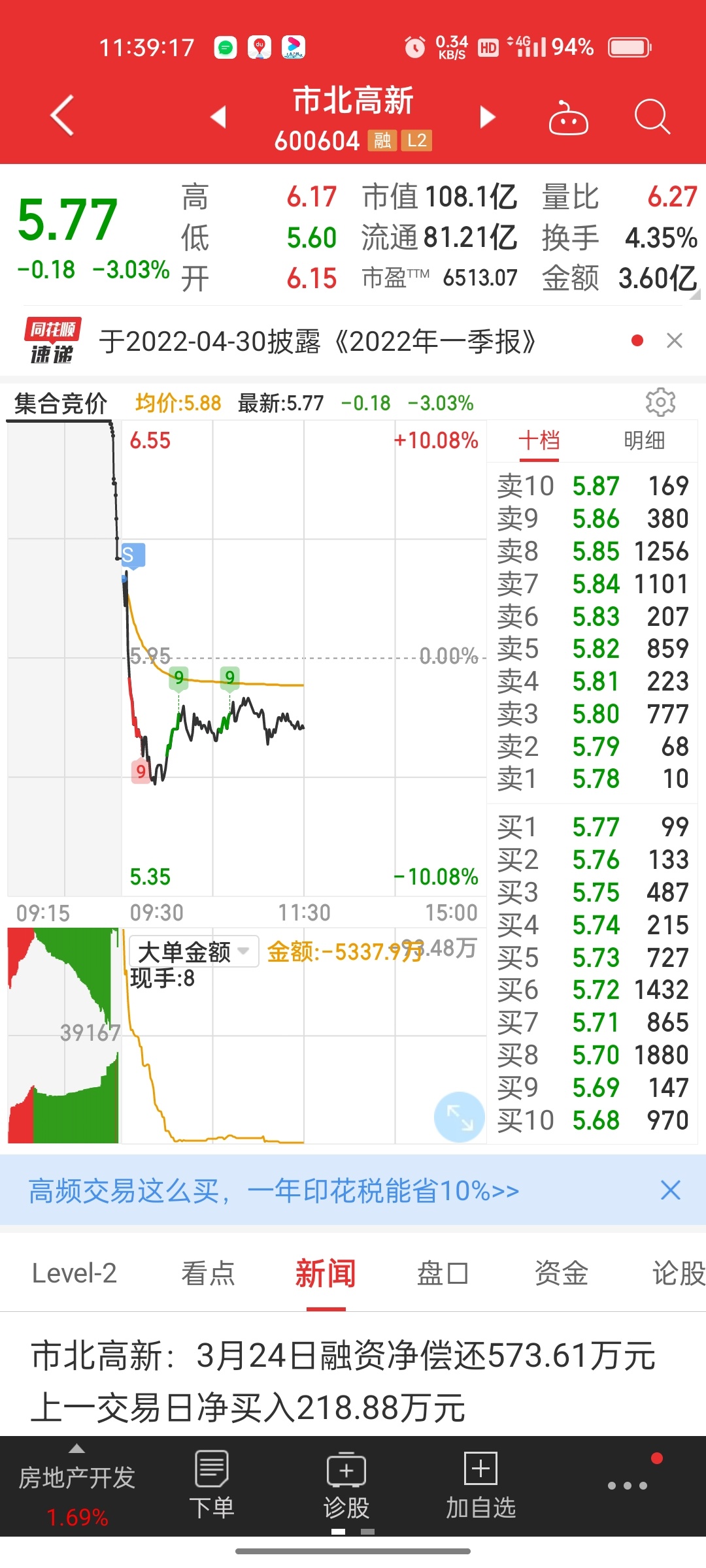Dismiss the 同花顺速递 notice

tap(674, 340)
